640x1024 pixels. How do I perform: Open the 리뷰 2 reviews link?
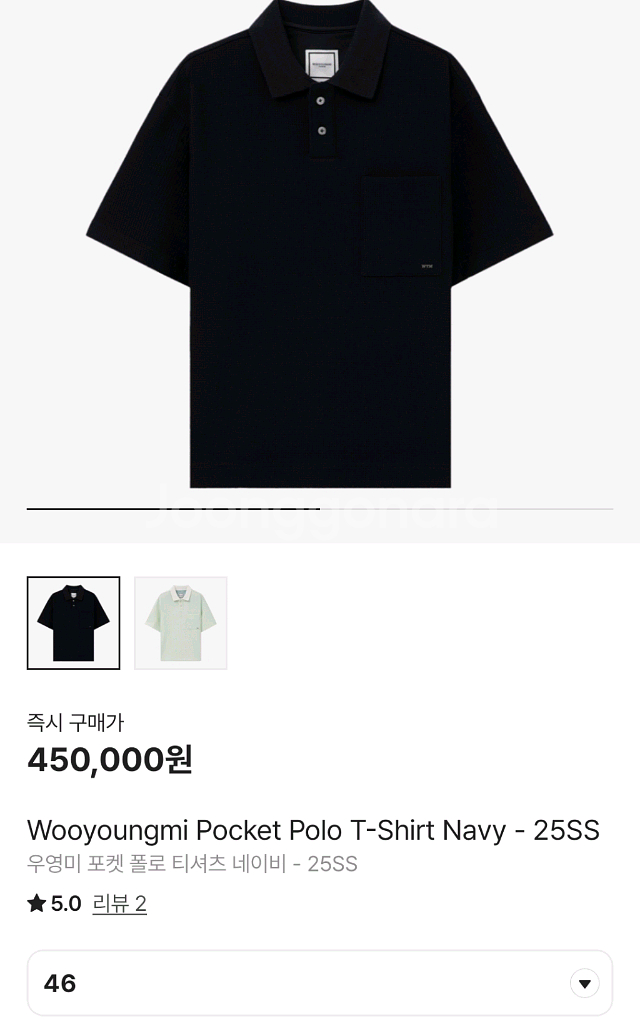[119, 904]
